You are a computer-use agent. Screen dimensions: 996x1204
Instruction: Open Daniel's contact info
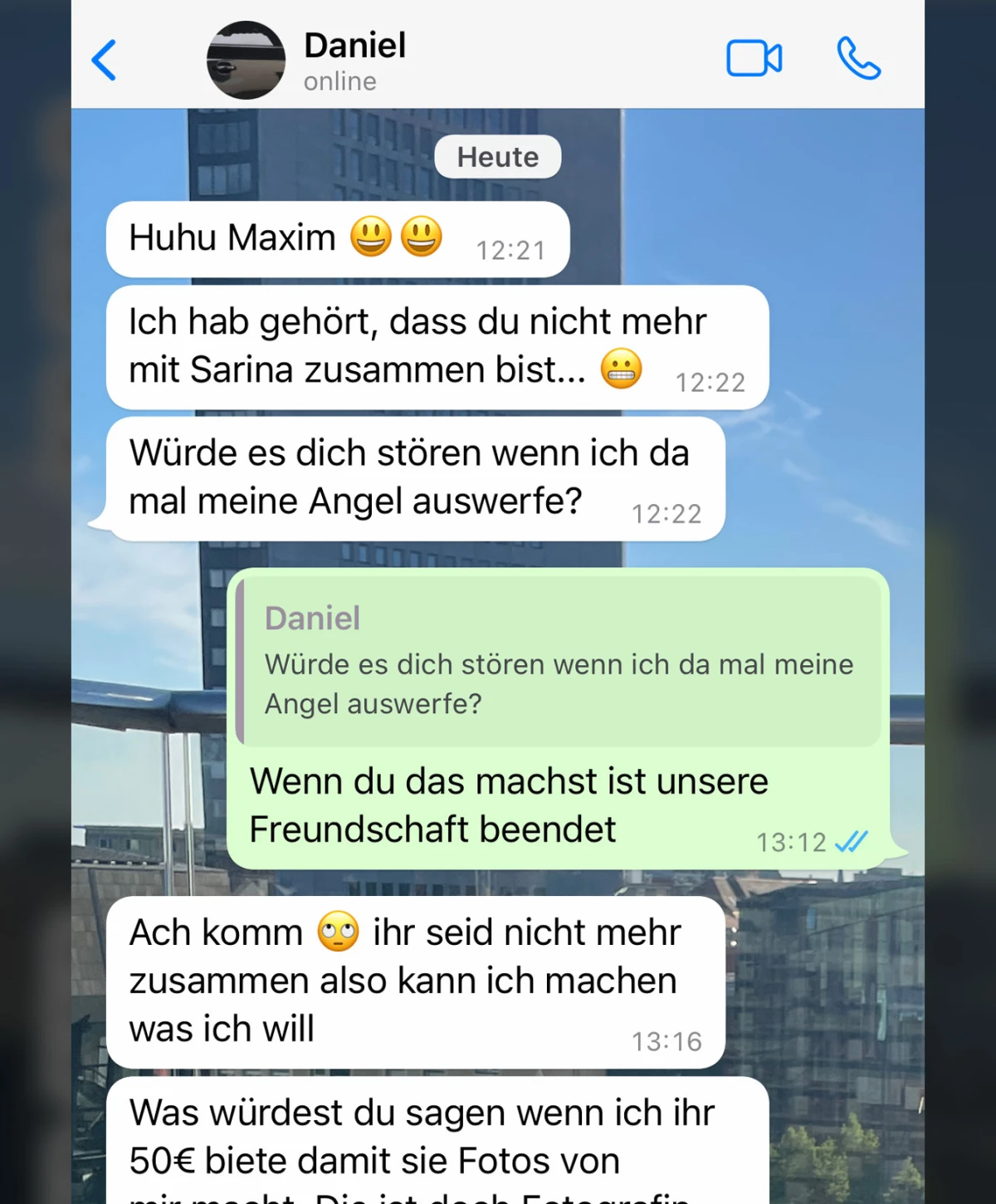(354, 59)
